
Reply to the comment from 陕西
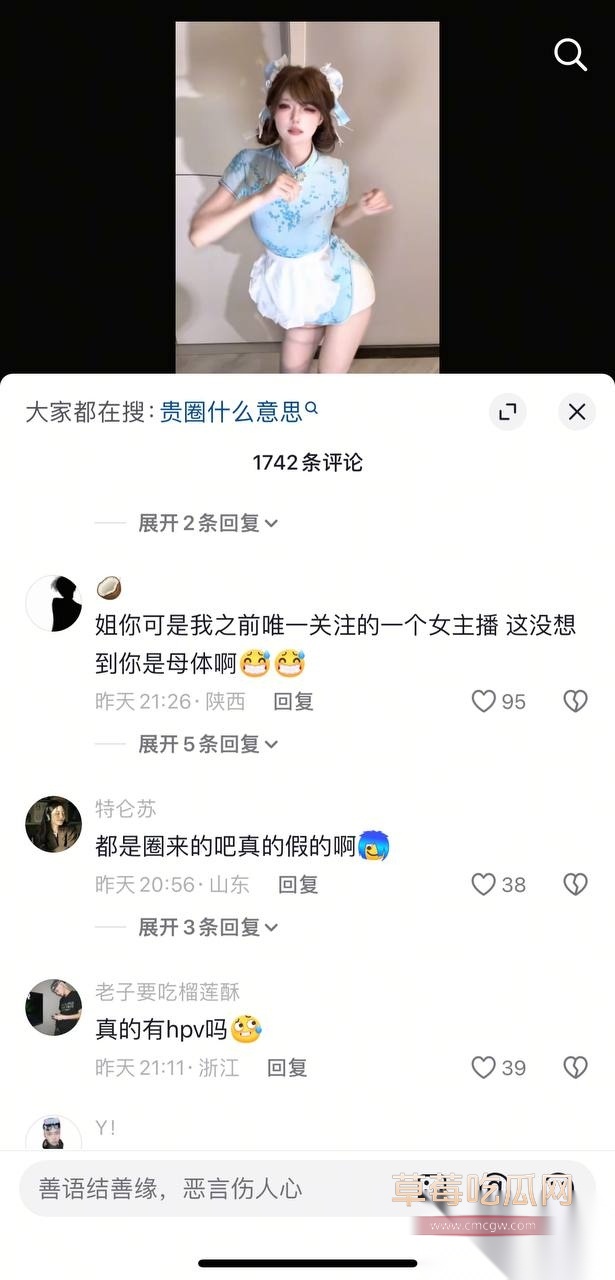[x=294, y=702]
